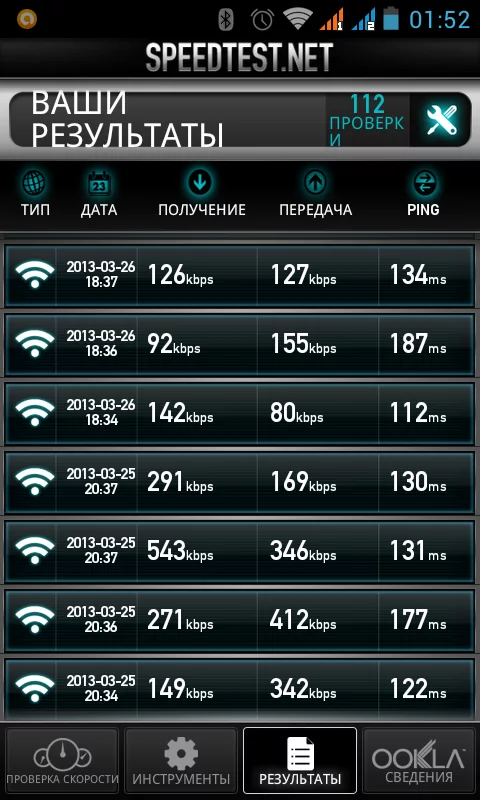Sort results by PING
480x800 pixels.
(x=423, y=194)
